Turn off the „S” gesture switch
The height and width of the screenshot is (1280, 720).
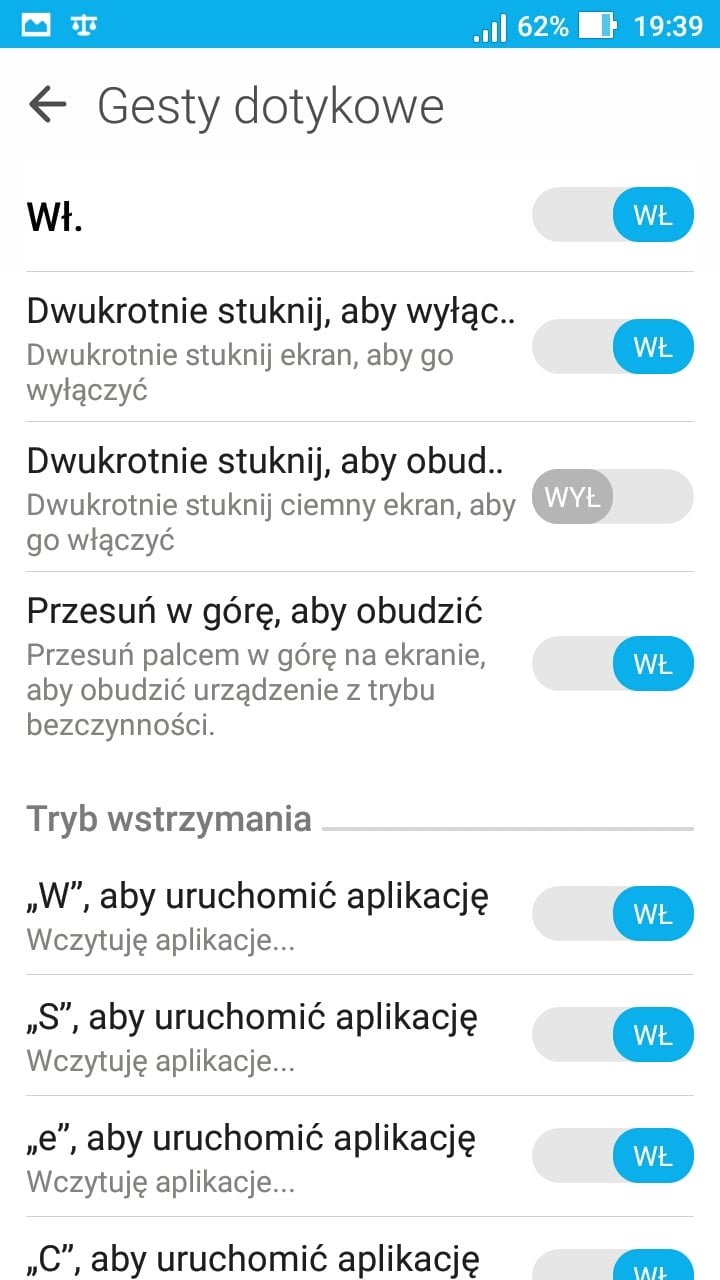[612, 1035]
